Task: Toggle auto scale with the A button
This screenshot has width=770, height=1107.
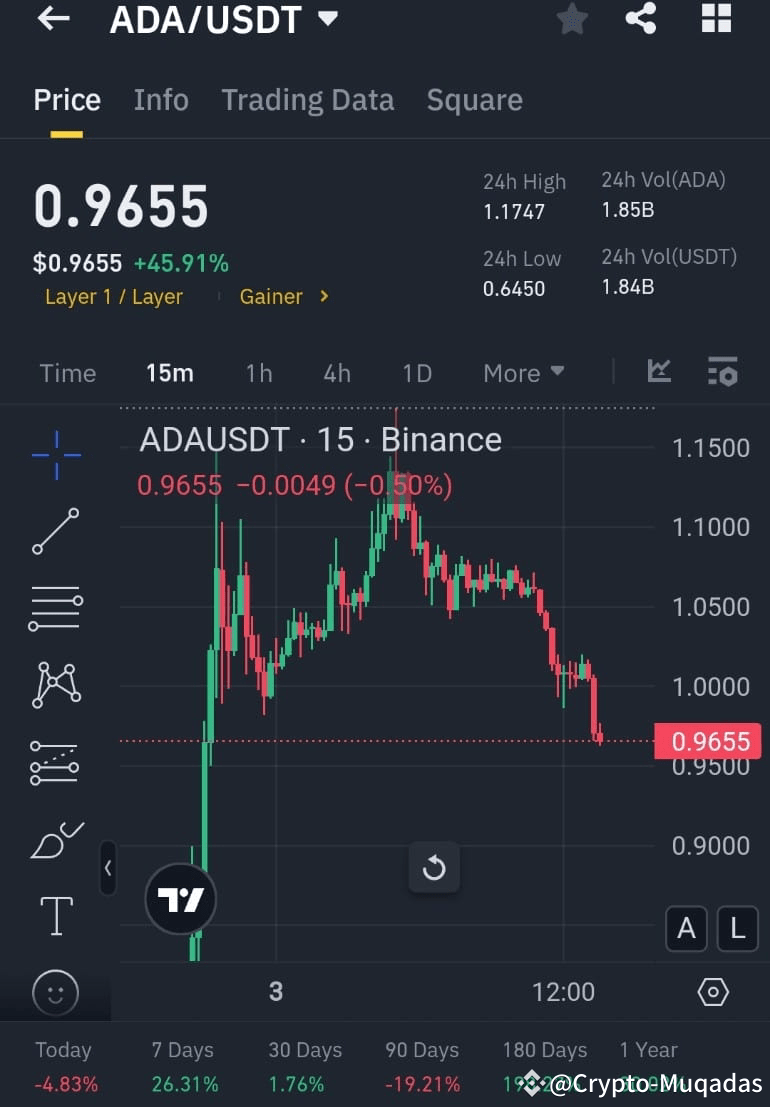Action: pos(686,929)
